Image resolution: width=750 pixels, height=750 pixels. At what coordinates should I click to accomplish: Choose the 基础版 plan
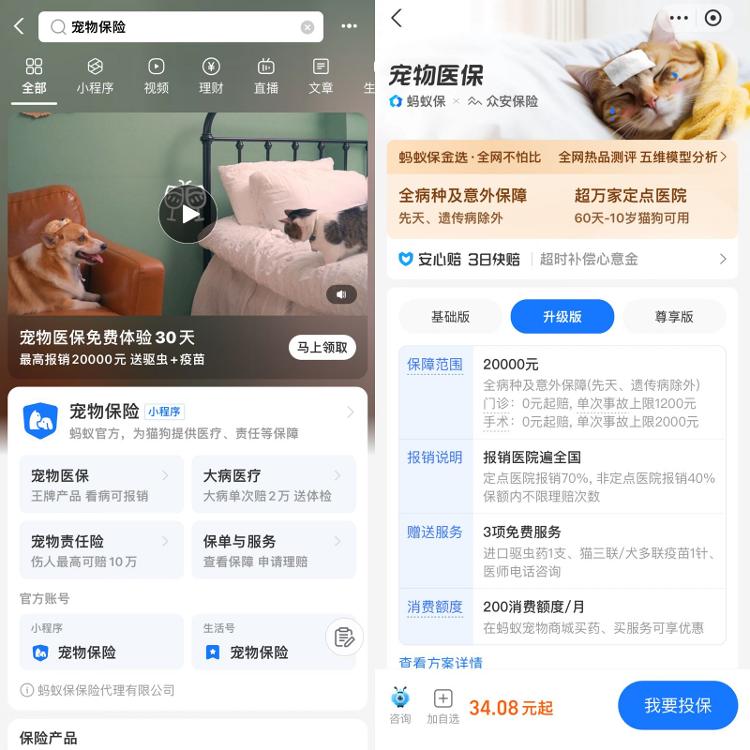[x=450, y=317]
